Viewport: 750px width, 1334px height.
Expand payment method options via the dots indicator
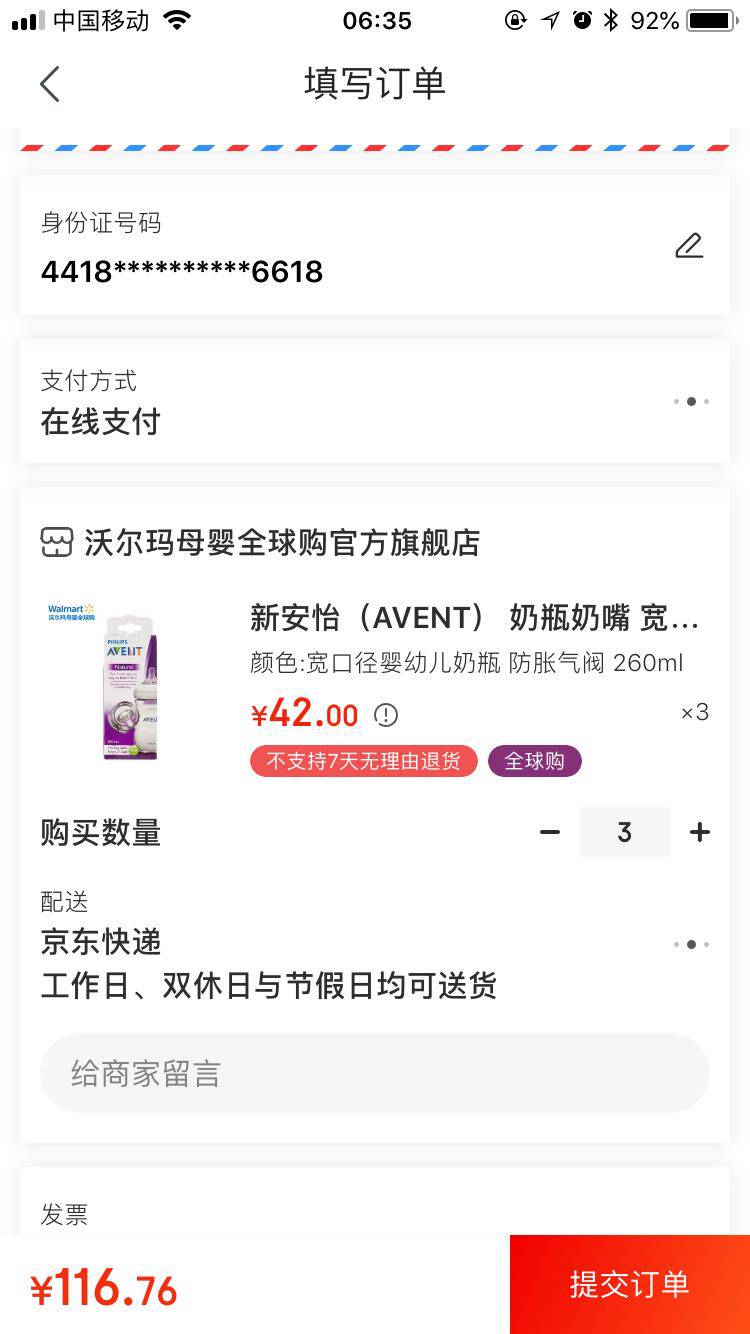[x=691, y=401]
